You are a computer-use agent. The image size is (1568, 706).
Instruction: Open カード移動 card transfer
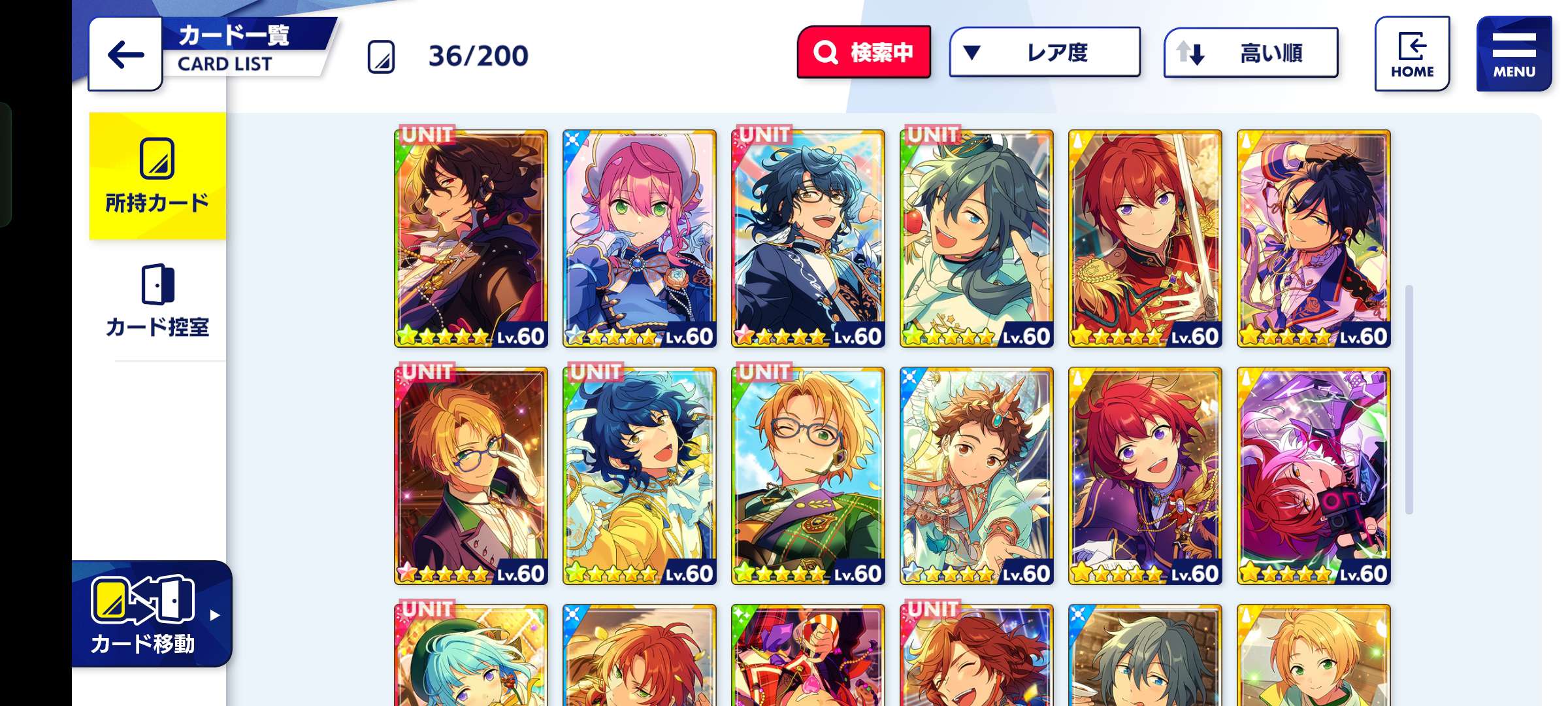tap(152, 614)
